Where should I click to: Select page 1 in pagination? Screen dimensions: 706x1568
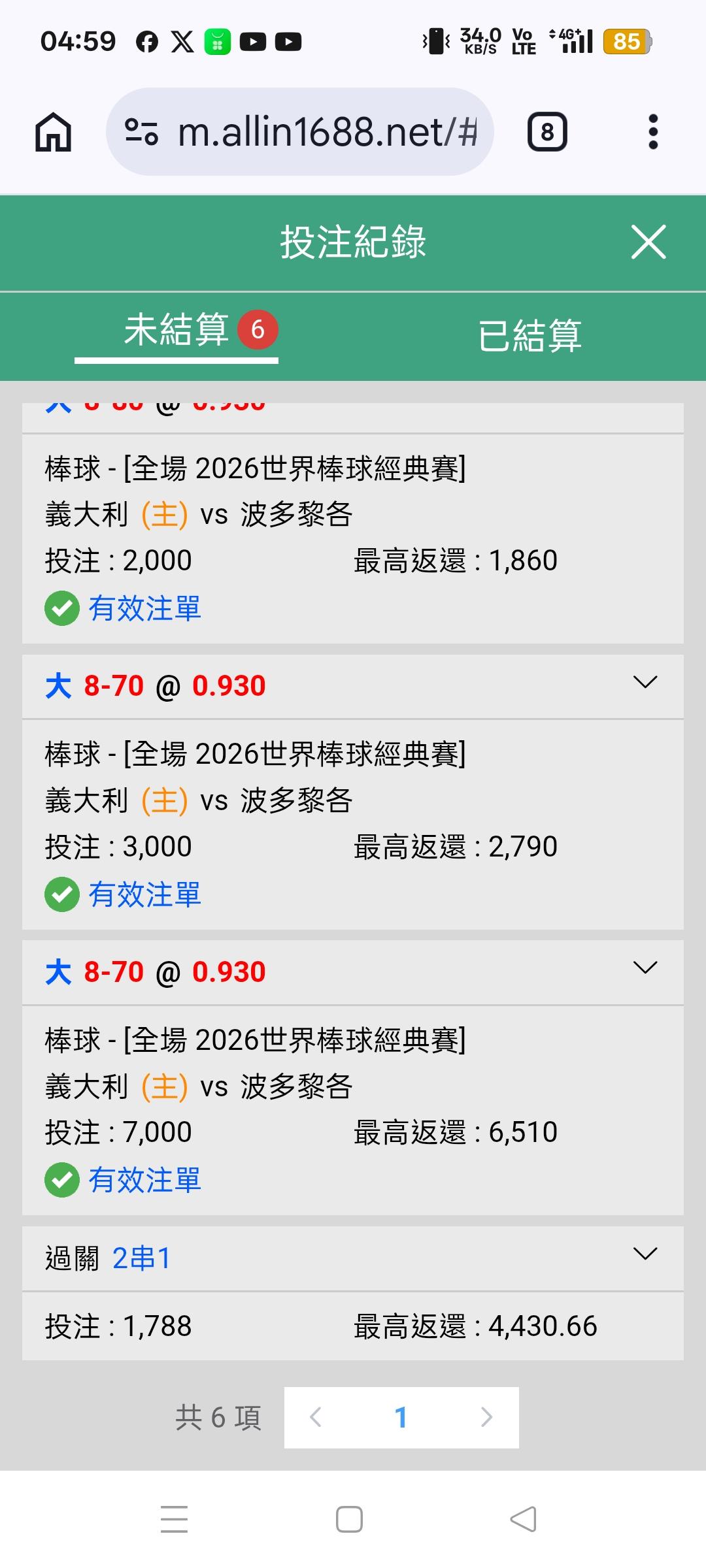pos(401,1417)
